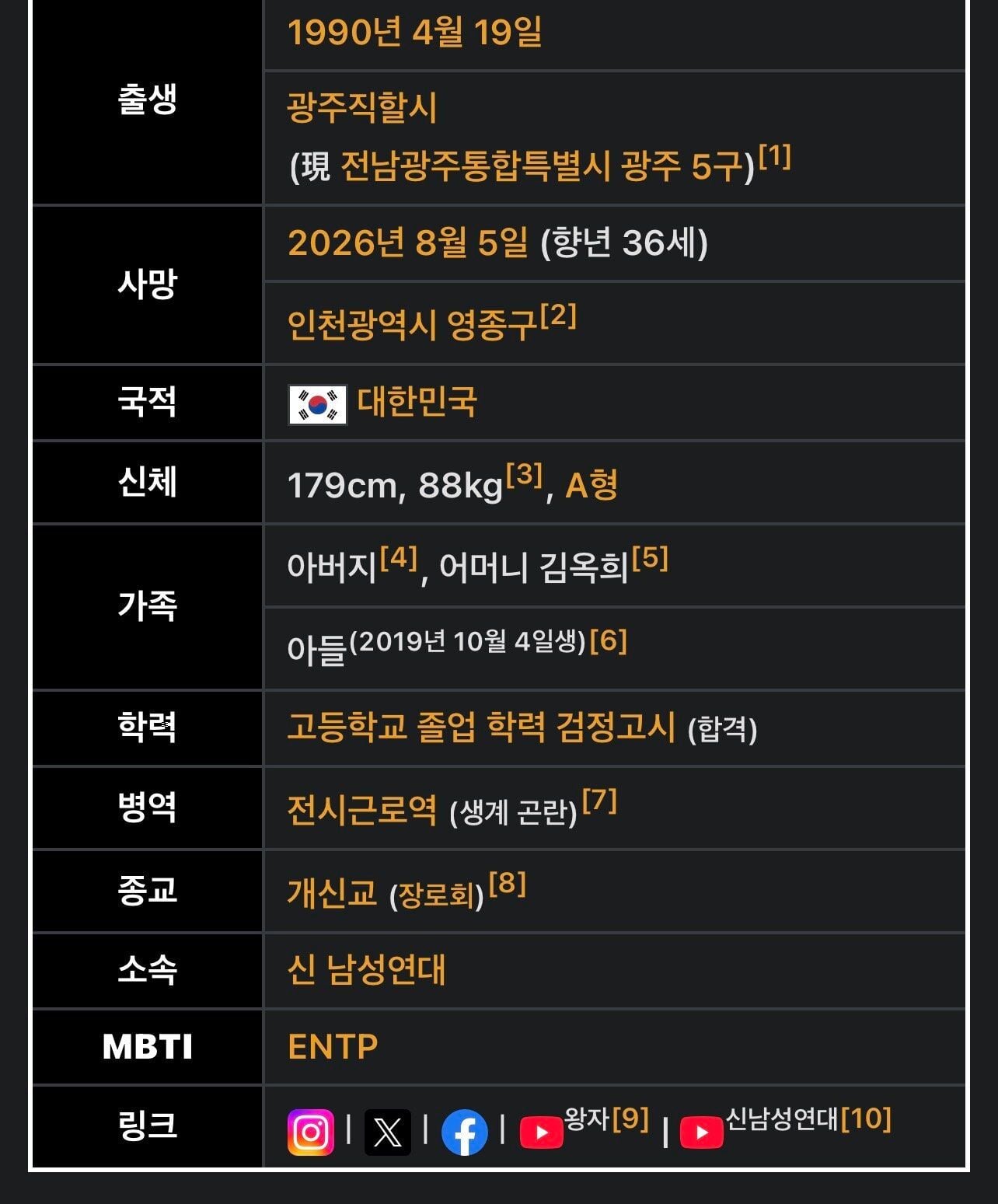Open the Instagram icon link
998x1204 pixels.
point(311,1132)
